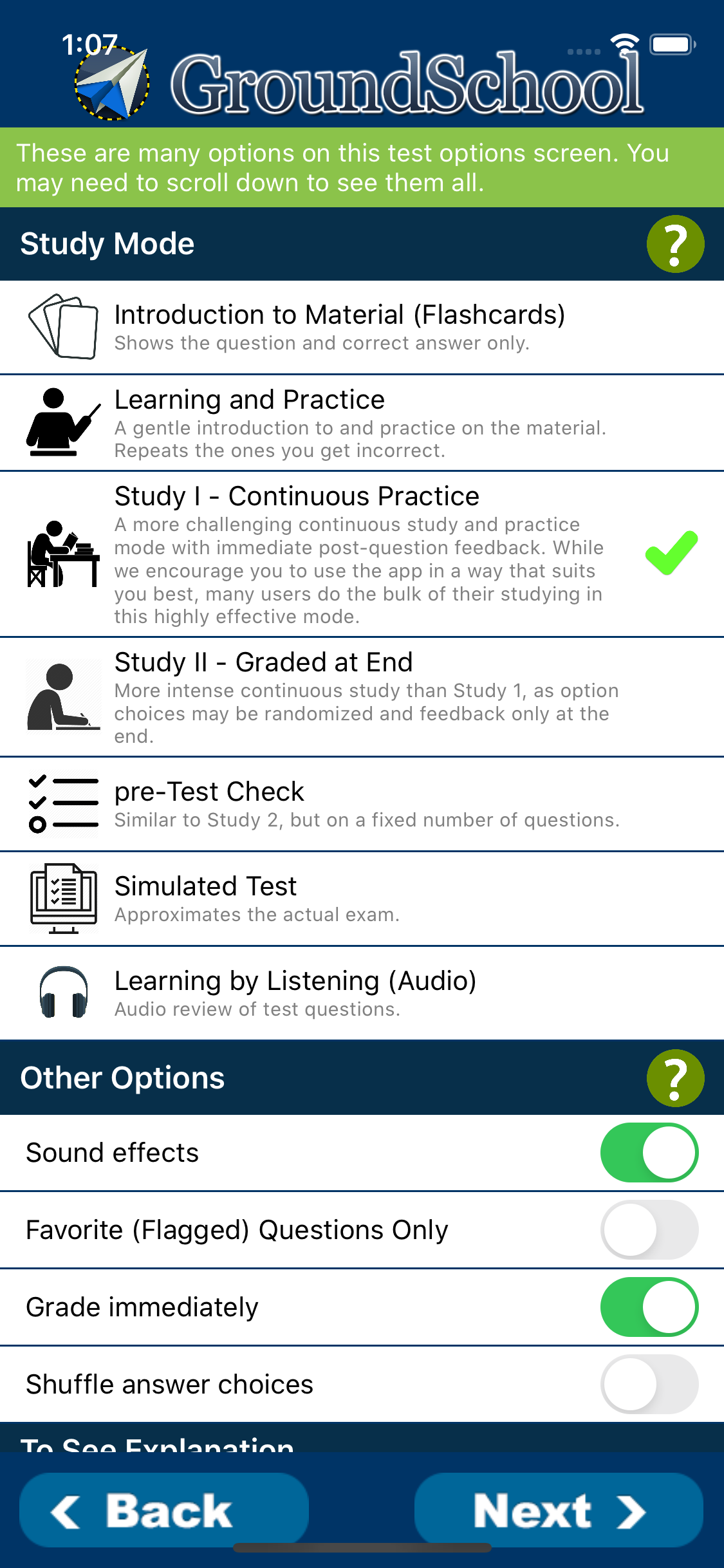Screen dimensions: 724x1568
Task: Select Study I - Continuous Practice
Action: pyautogui.click(x=360, y=554)
